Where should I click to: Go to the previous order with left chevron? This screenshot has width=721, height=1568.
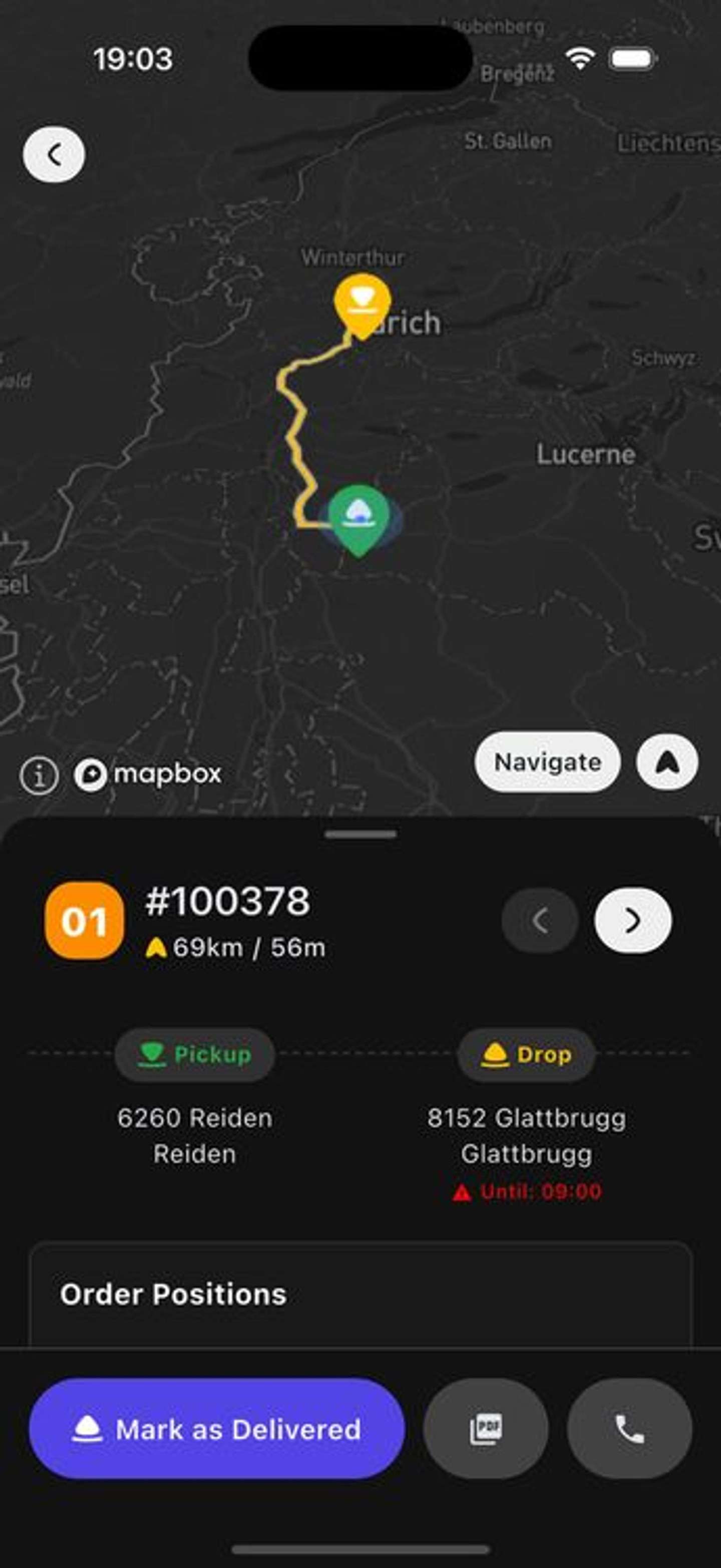(540, 920)
